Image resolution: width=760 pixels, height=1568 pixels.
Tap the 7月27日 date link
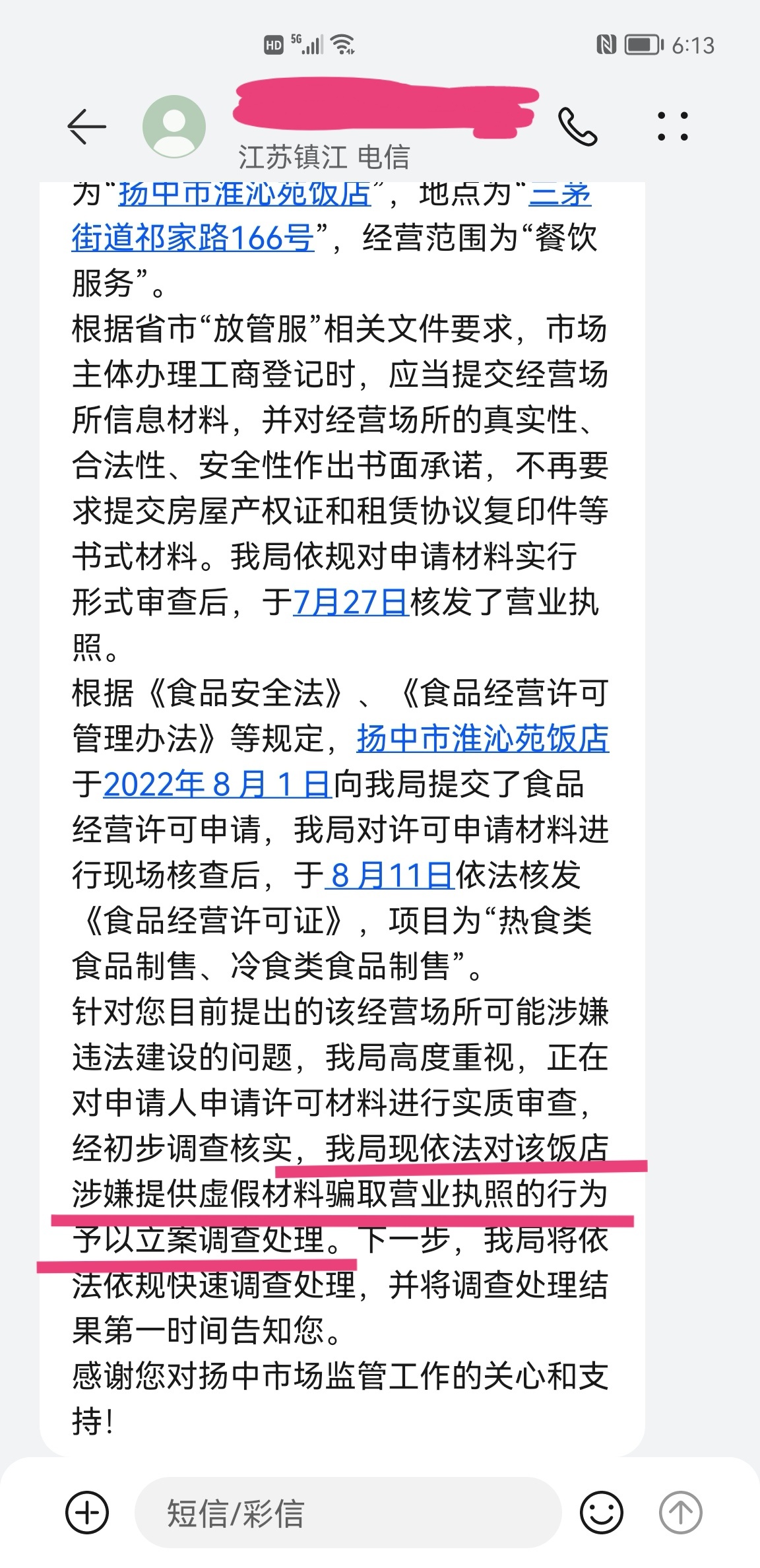tap(350, 602)
